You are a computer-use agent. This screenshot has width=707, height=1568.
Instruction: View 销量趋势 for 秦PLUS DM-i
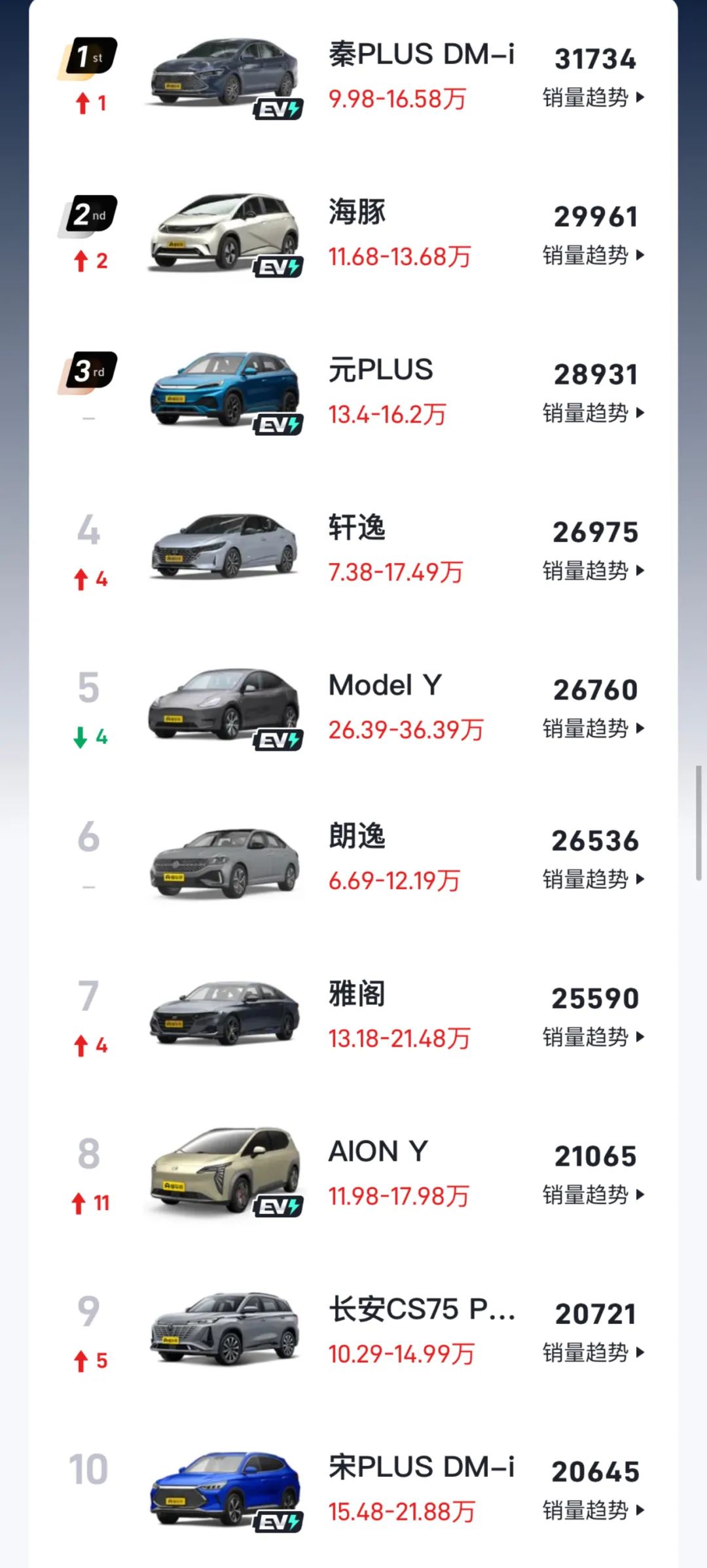[x=593, y=98]
